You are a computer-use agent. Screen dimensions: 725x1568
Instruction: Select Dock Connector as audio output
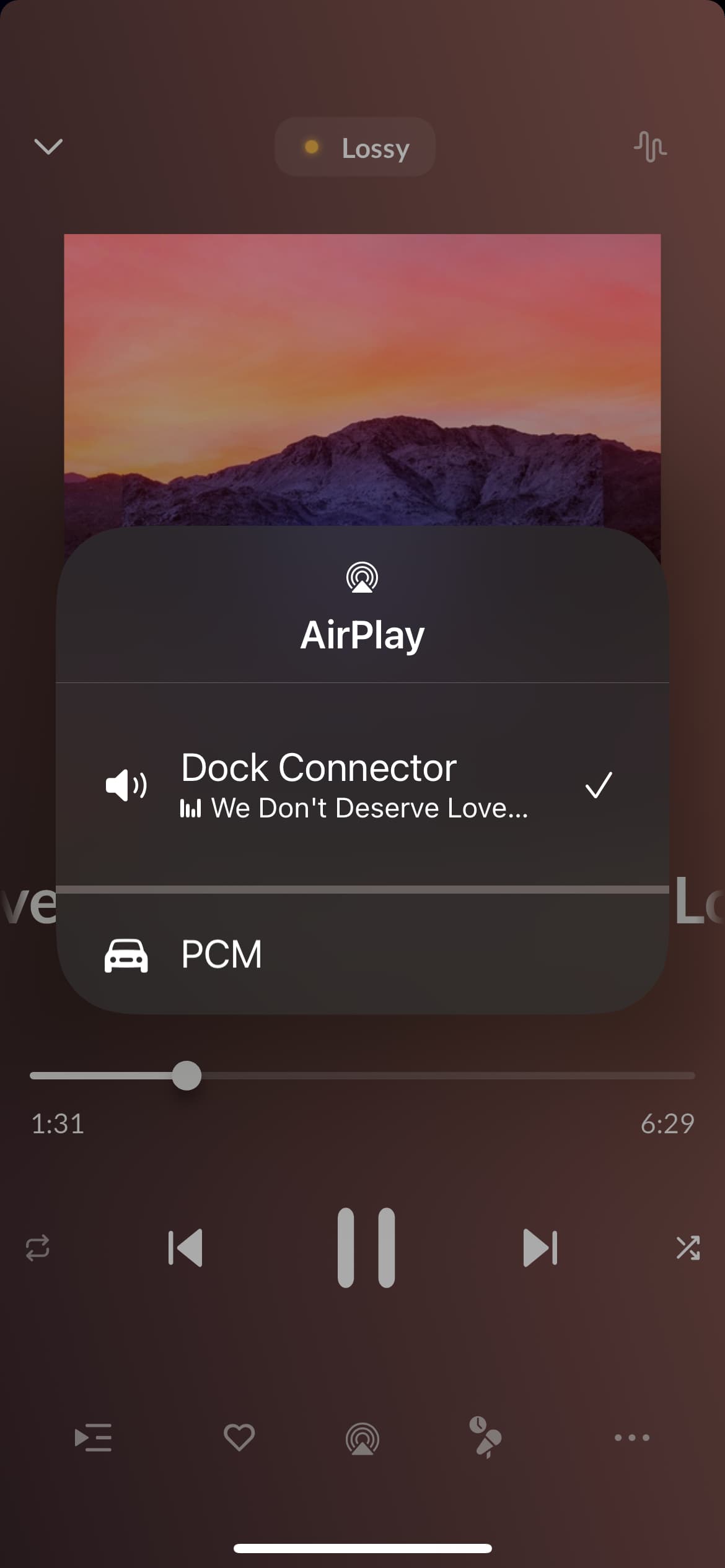(x=362, y=785)
